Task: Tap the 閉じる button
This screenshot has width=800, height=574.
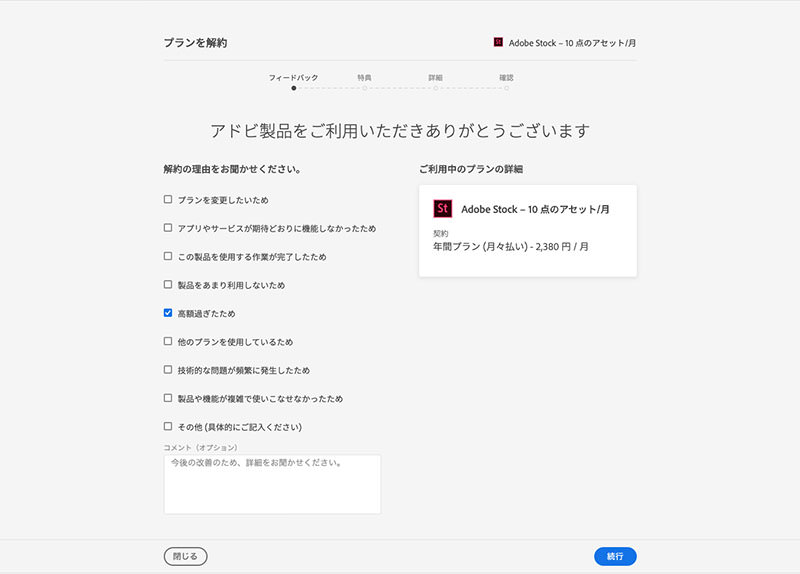Action: (185, 556)
